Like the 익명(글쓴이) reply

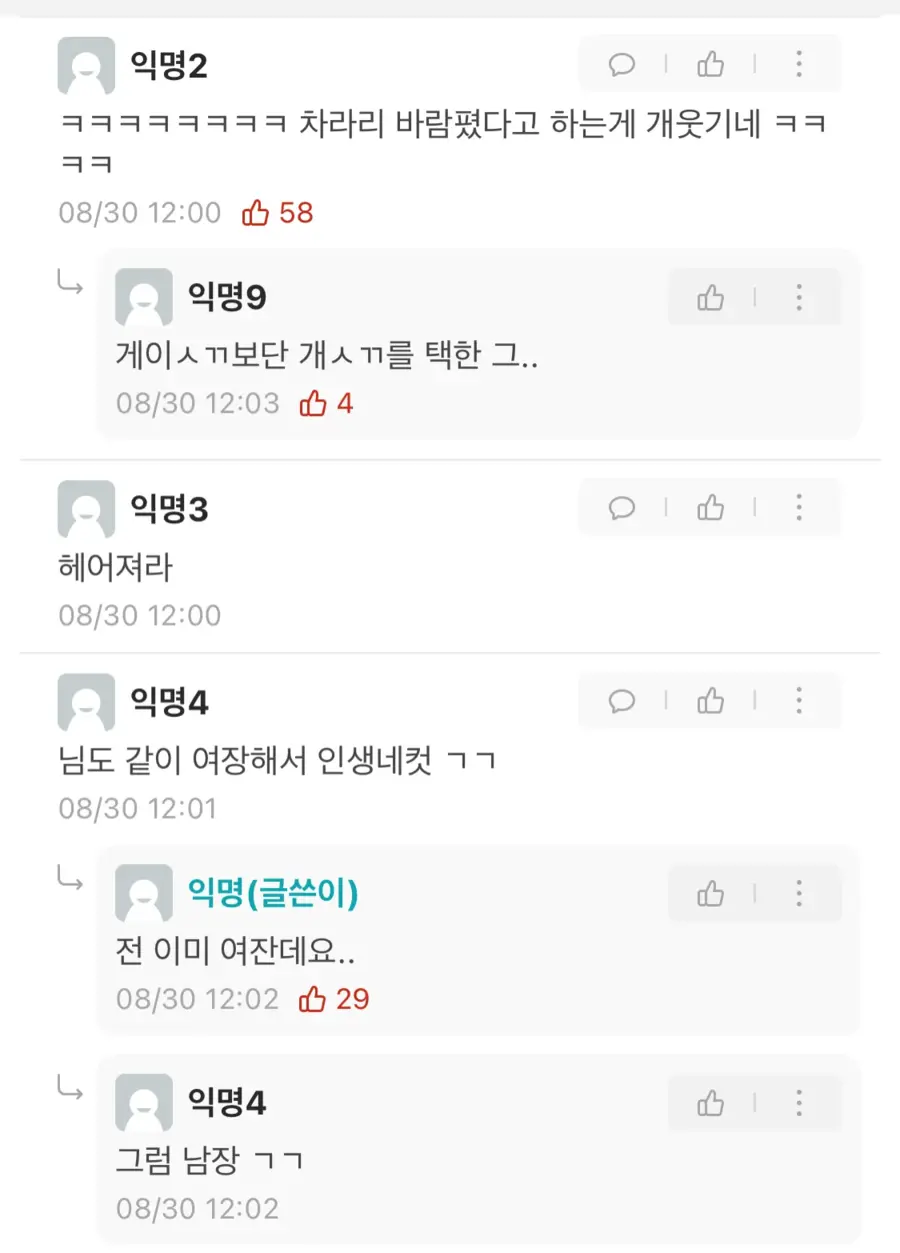click(x=711, y=893)
